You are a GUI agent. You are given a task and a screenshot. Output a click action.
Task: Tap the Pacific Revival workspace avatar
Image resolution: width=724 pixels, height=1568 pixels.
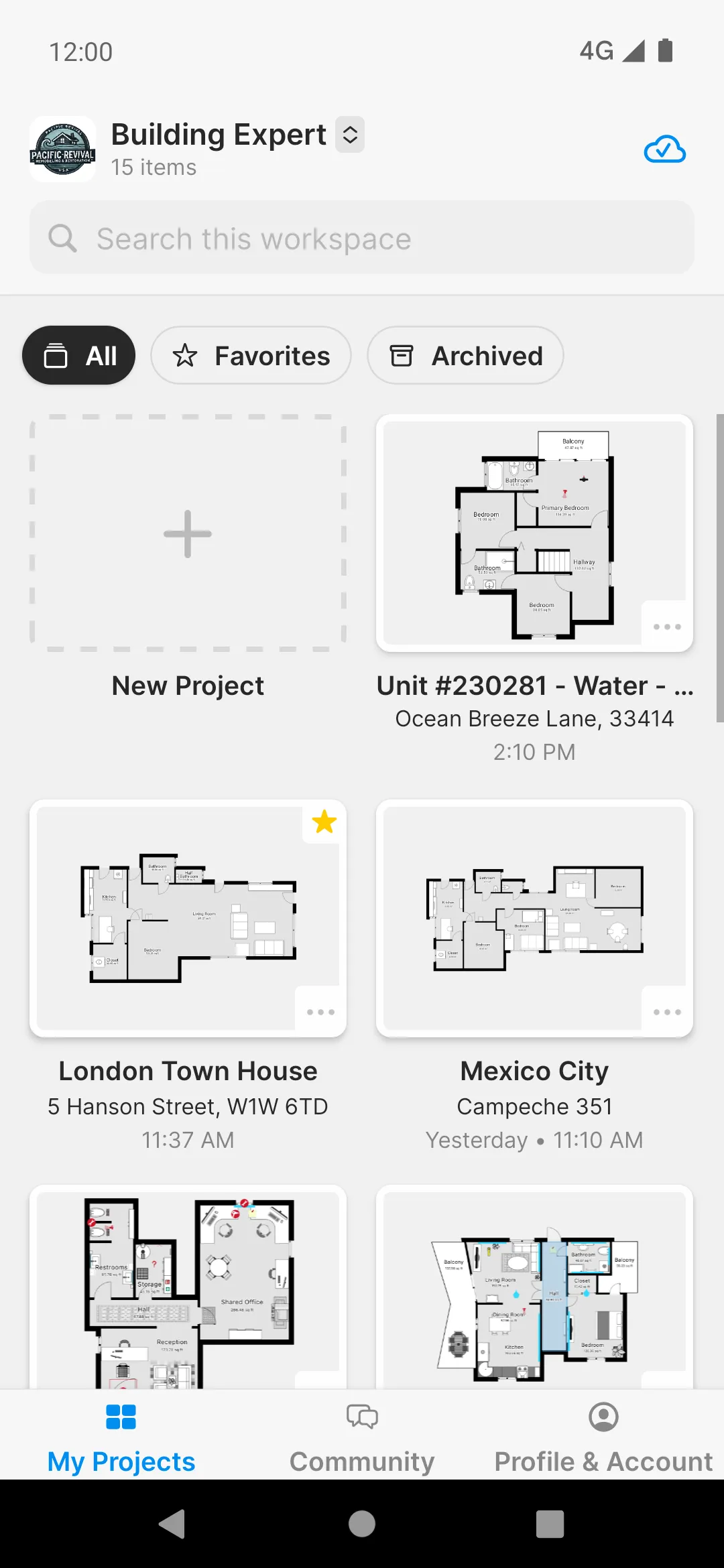[x=62, y=148]
